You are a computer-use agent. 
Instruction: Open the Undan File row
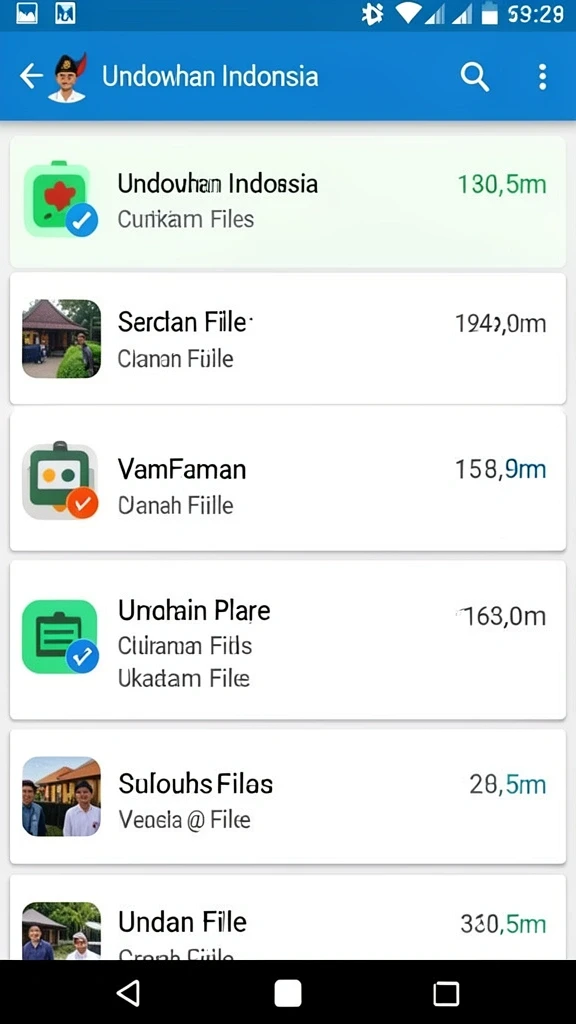click(288, 918)
